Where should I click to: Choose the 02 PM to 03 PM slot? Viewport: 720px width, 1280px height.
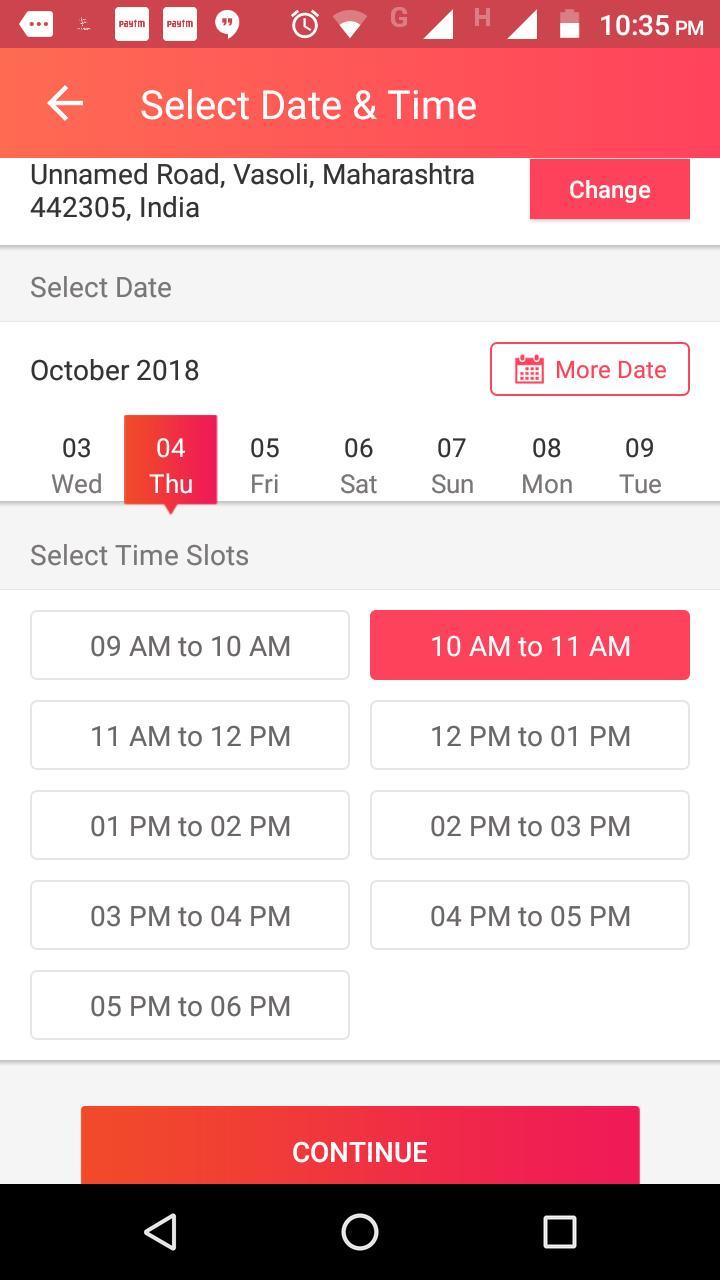coord(530,825)
